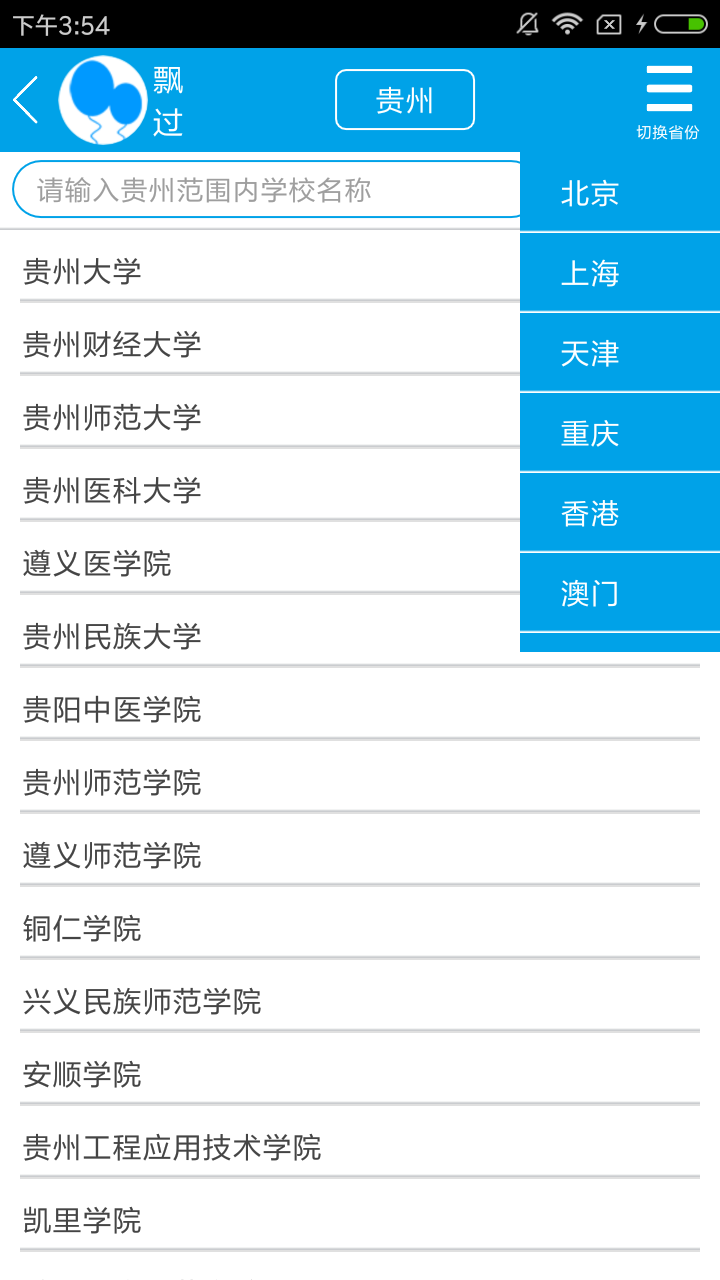Open 凯里学院 school entry

(360, 1220)
